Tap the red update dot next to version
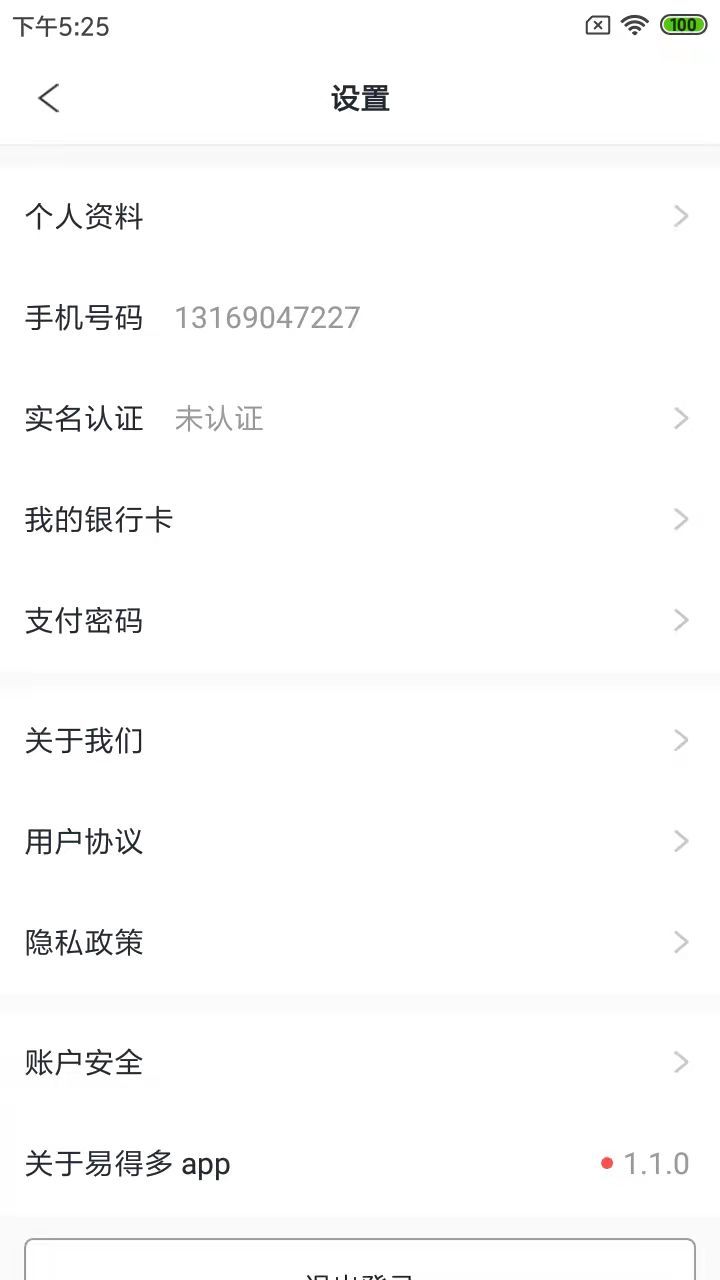This screenshot has width=720, height=1280. pyautogui.click(x=606, y=1163)
